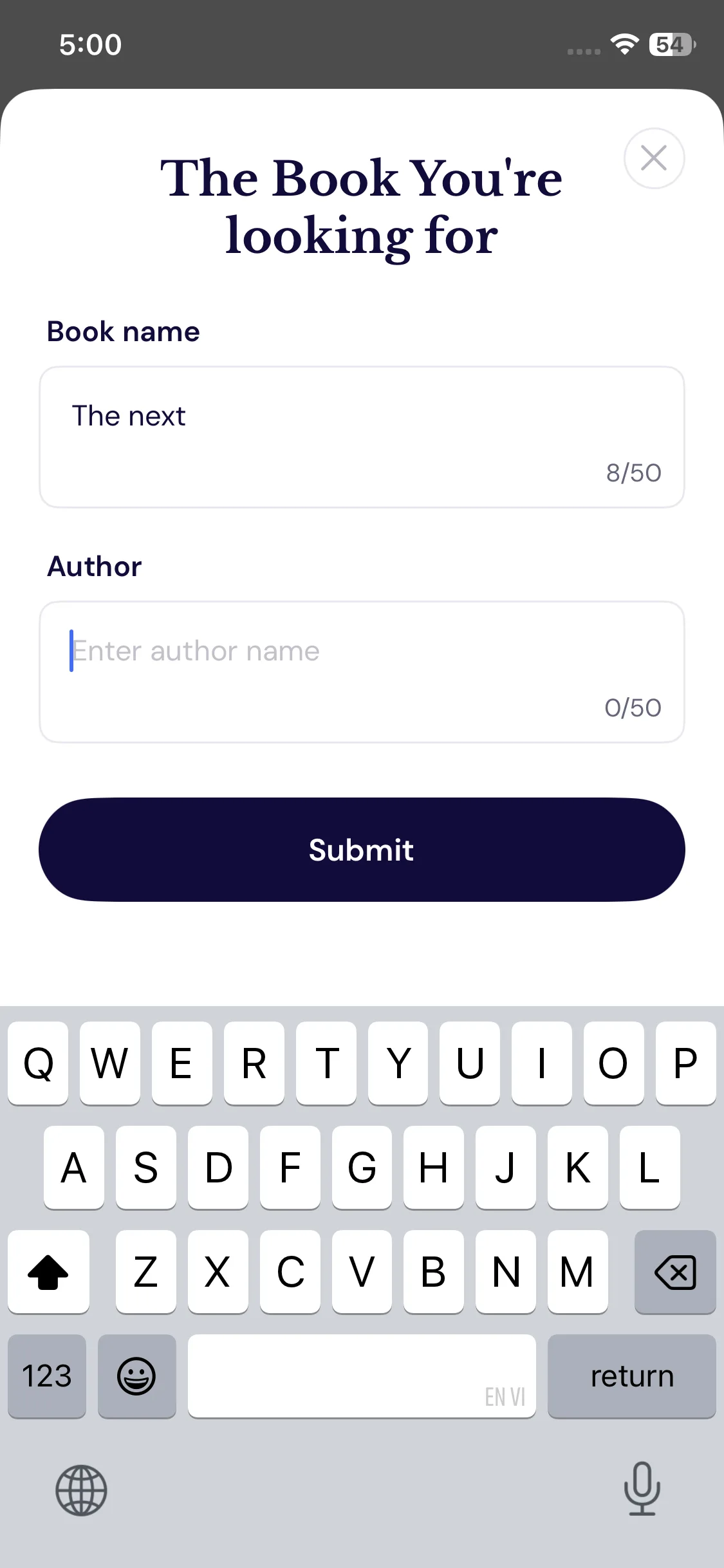Hit backspace on the keyboard
The height and width of the screenshot is (1568, 724).
point(674,1272)
